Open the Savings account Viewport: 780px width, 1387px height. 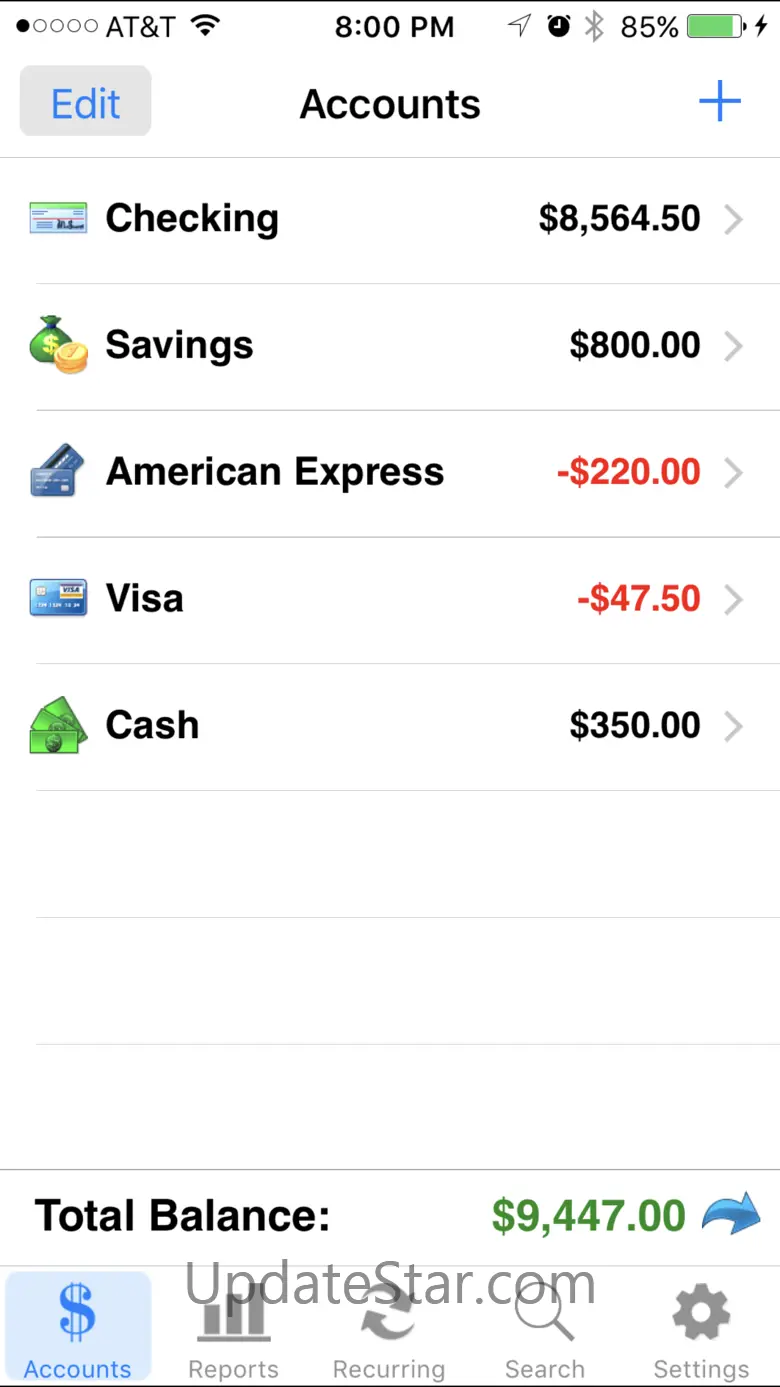pos(390,347)
